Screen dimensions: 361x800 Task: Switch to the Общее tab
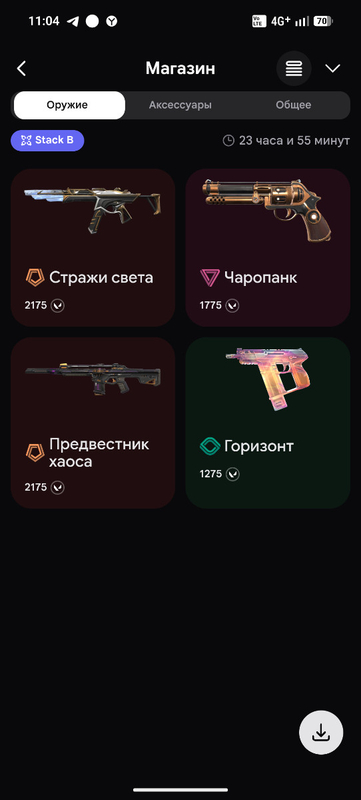click(293, 105)
